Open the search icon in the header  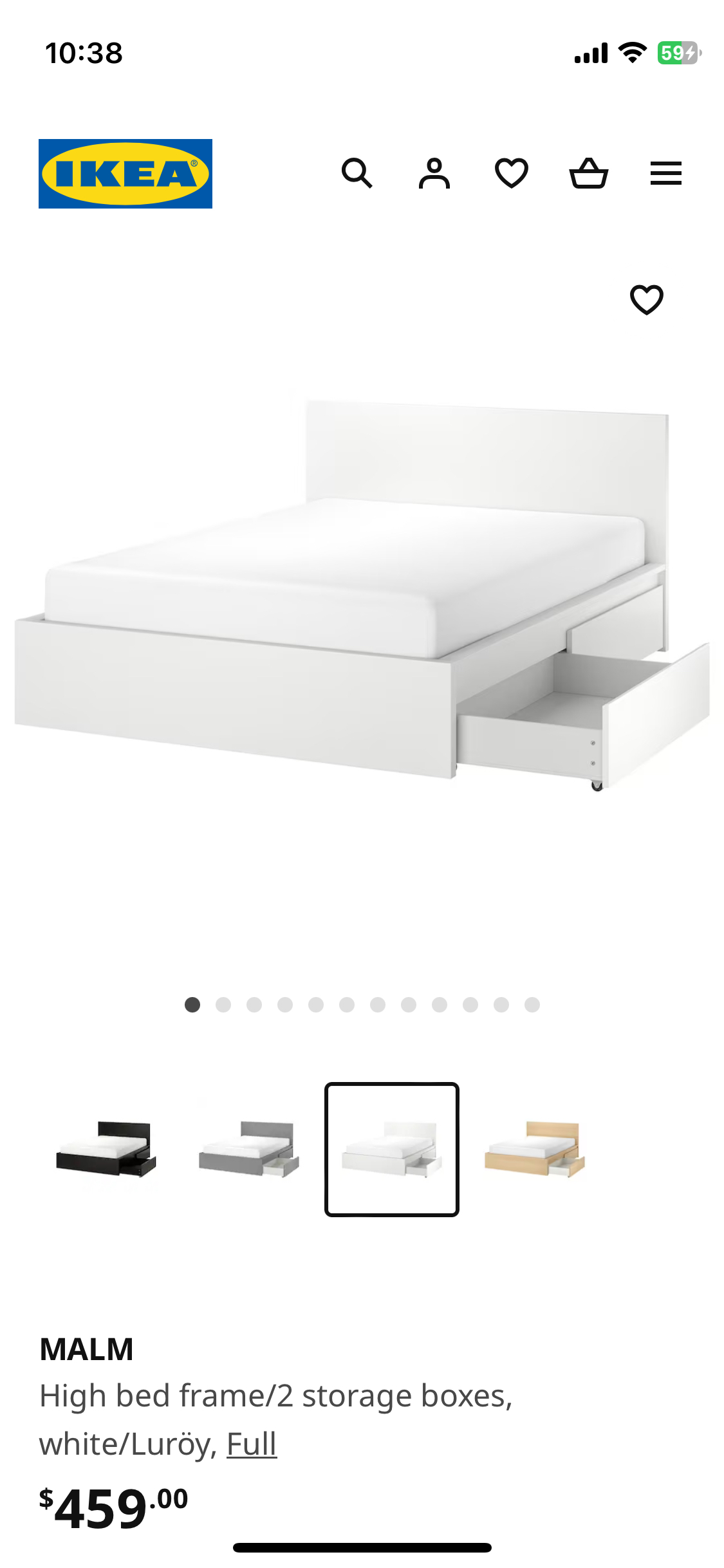[357, 173]
